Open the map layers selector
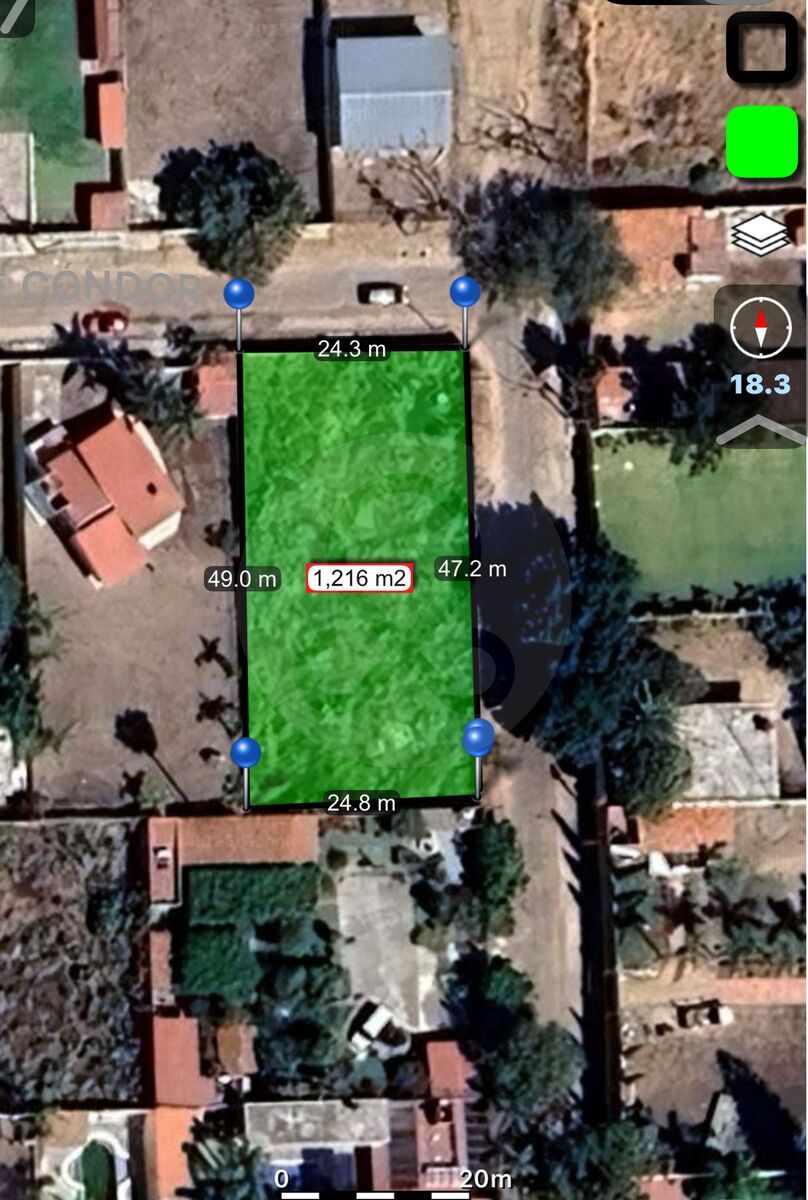Viewport: 808px width, 1200px height. [x=760, y=236]
